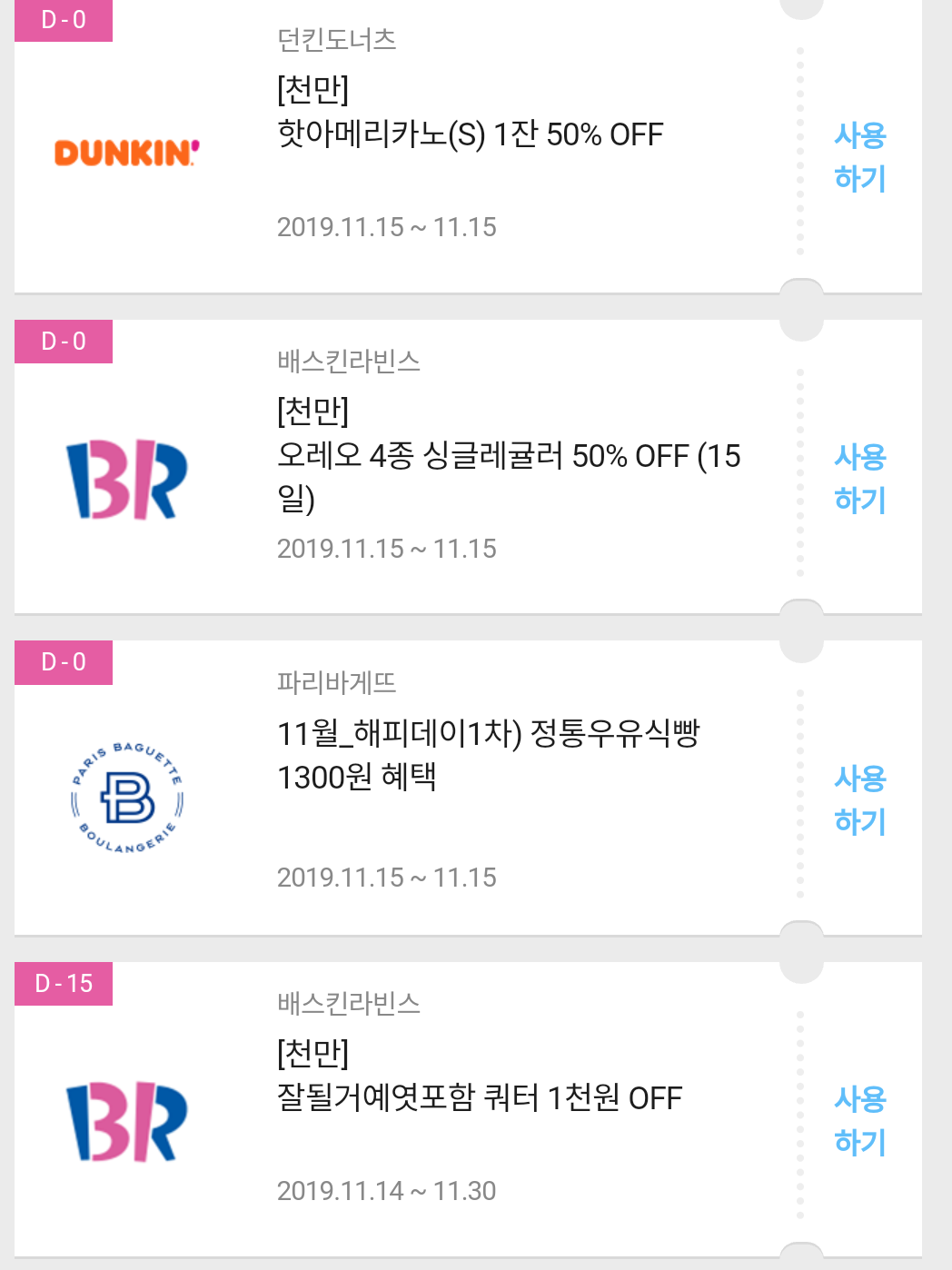Open the 던킨도너츠 핫아메리카노 coupon card

(470, 134)
